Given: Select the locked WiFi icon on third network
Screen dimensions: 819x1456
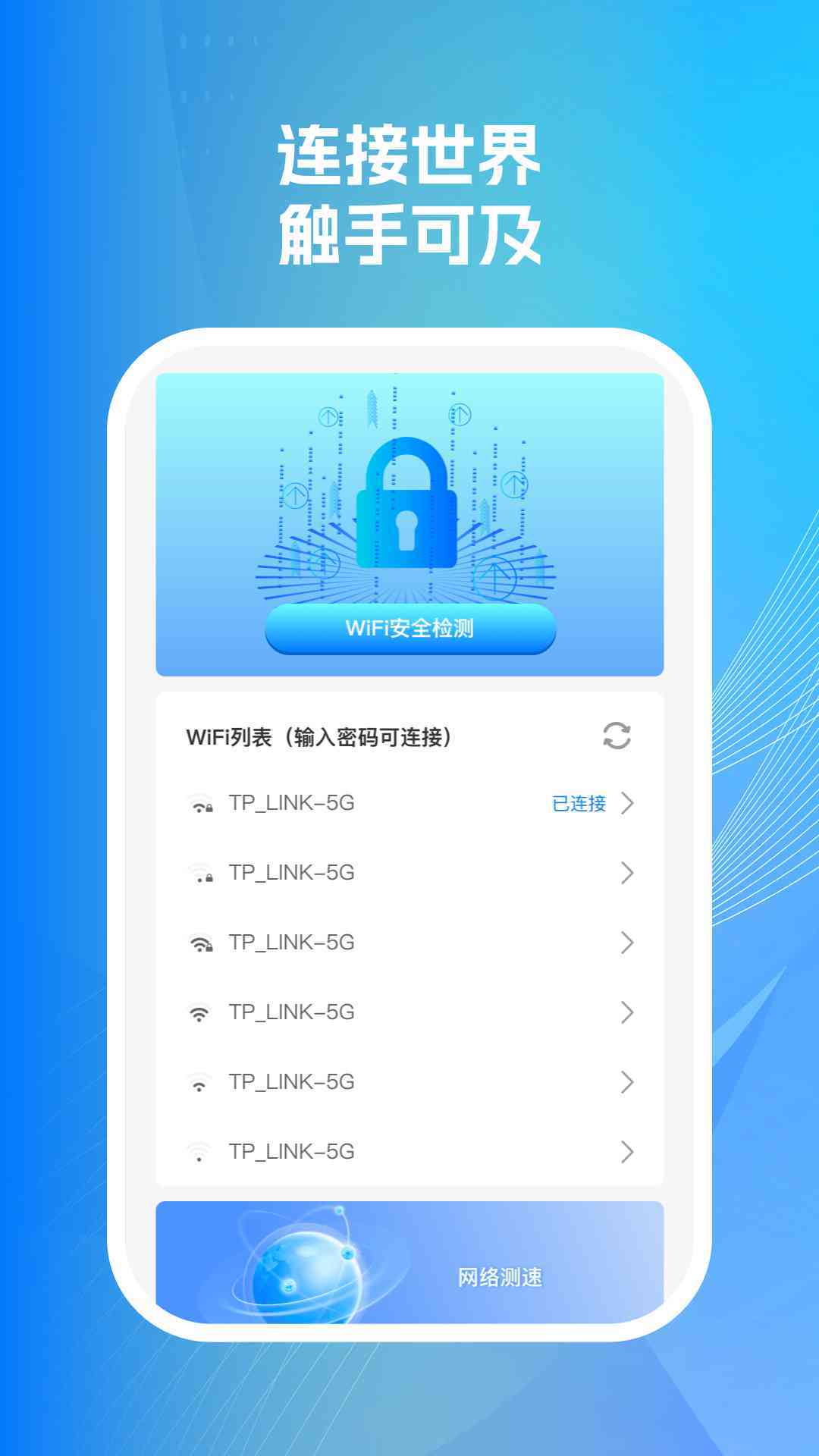Looking at the screenshot, I should pyautogui.click(x=200, y=943).
